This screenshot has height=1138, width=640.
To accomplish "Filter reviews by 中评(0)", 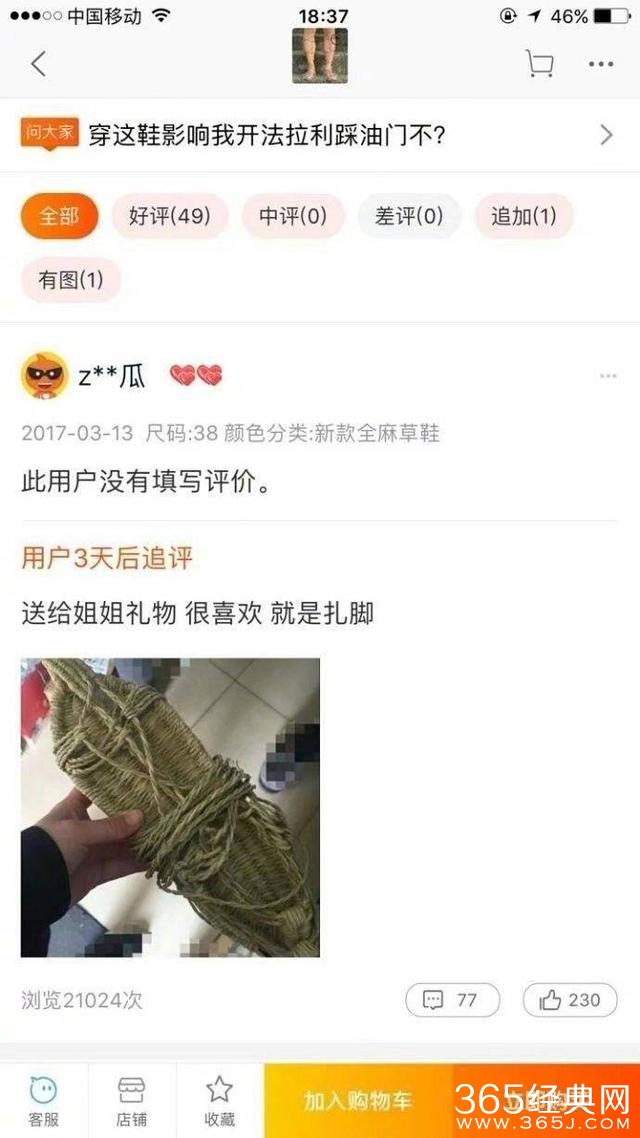I will (x=293, y=216).
